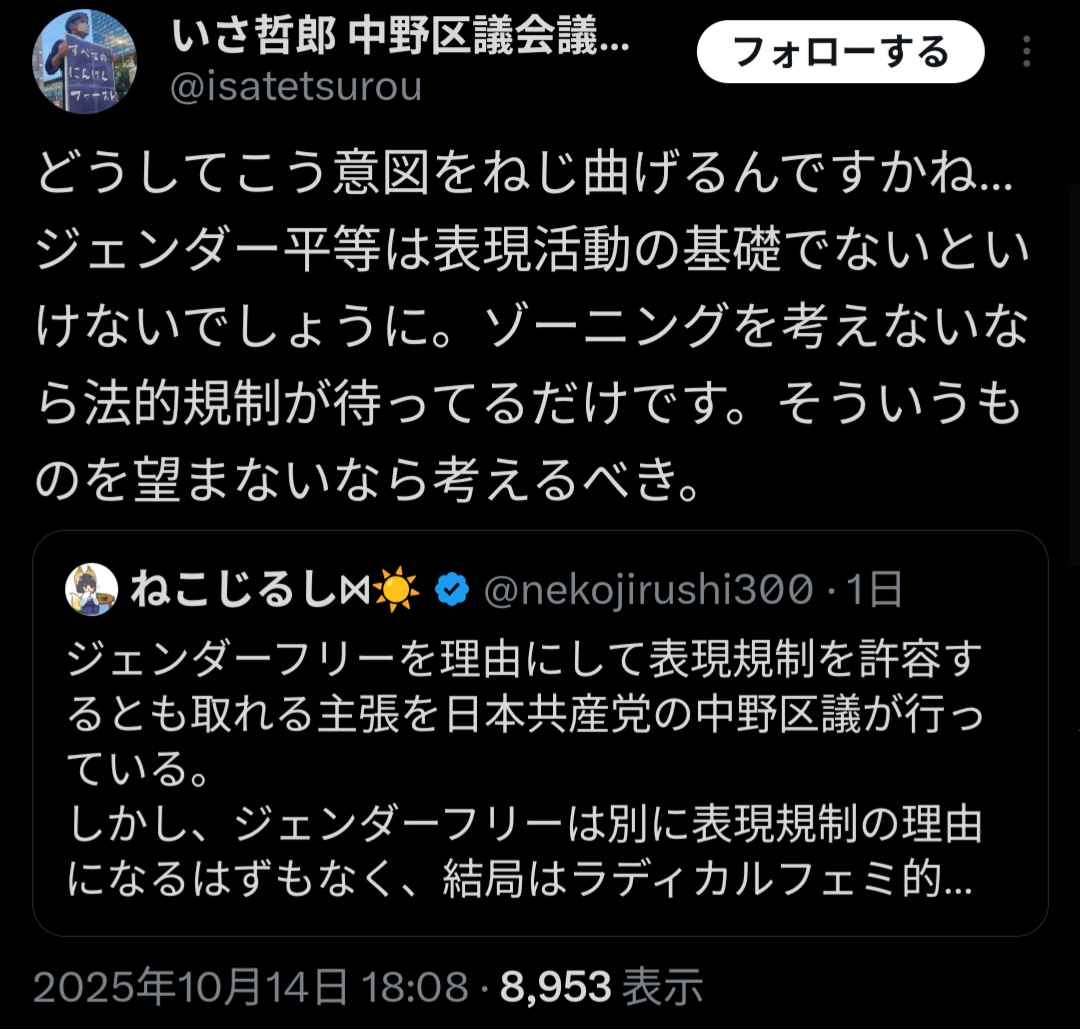Open いさ哲郎's profile picture
Image resolution: width=1080 pixels, height=1029 pixels.
(78, 66)
